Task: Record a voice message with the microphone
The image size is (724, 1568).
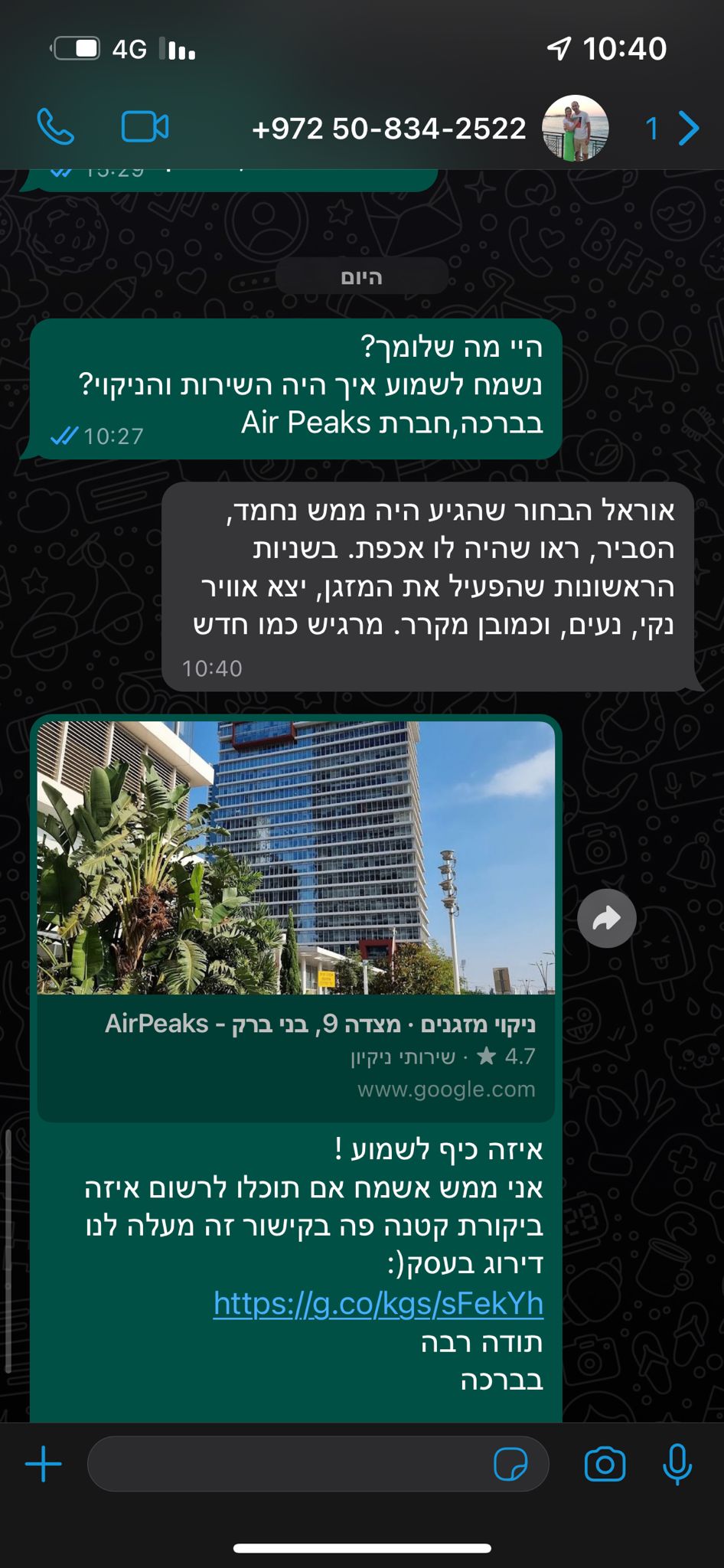Action: [677, 1465]
